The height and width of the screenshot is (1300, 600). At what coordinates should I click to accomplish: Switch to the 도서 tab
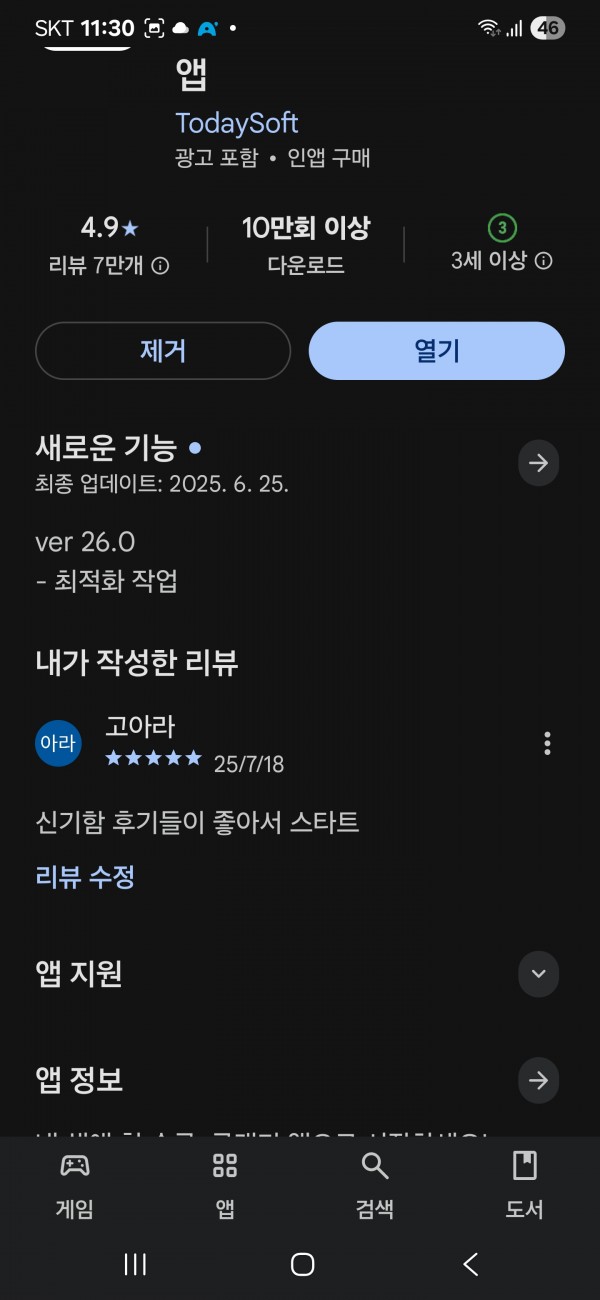coord(525,1186)
